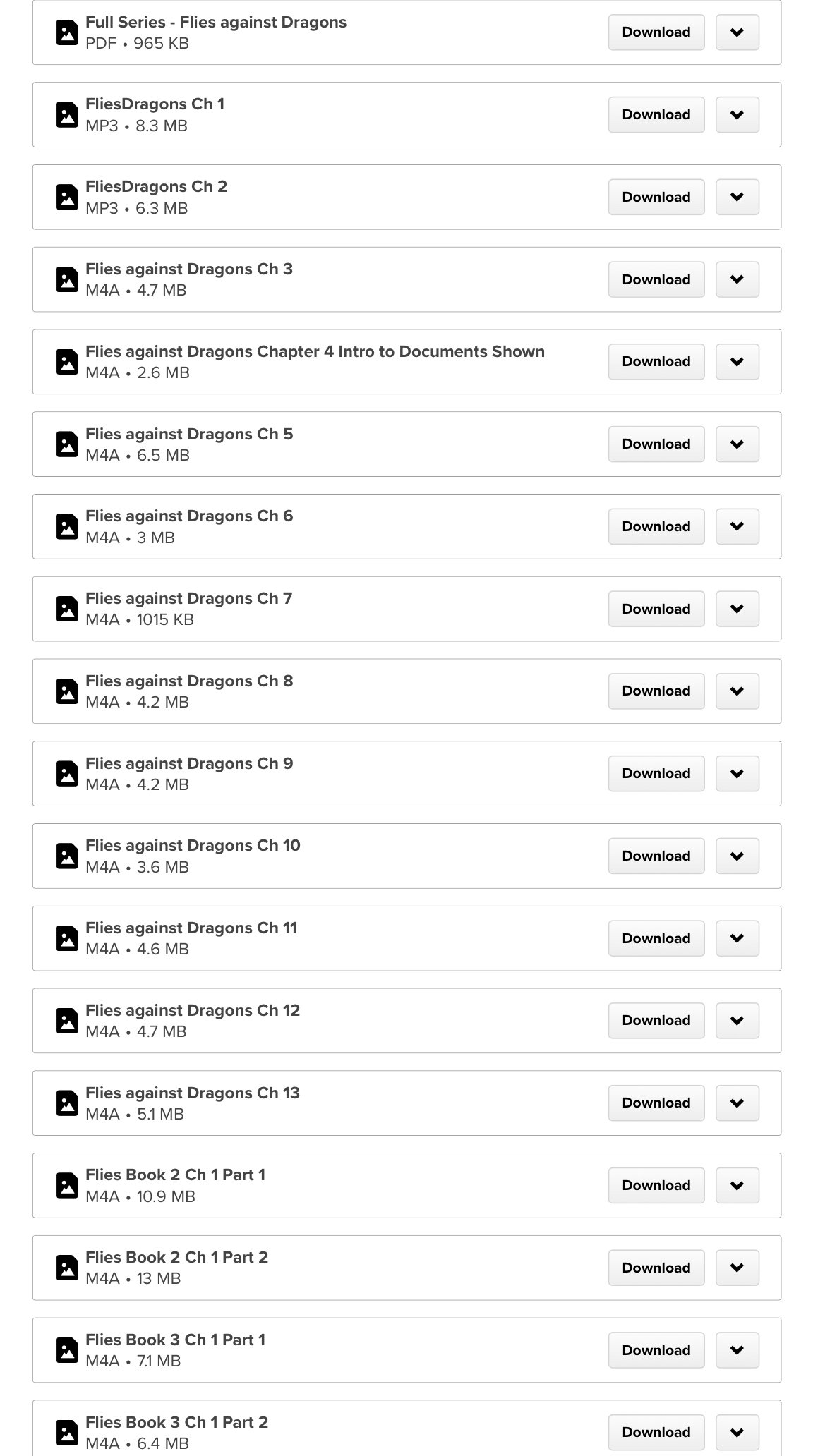This screenshot has width=813, height=1456.
Task: Download Flies against Dragons Ch 8
Action: tap(656, 691)
